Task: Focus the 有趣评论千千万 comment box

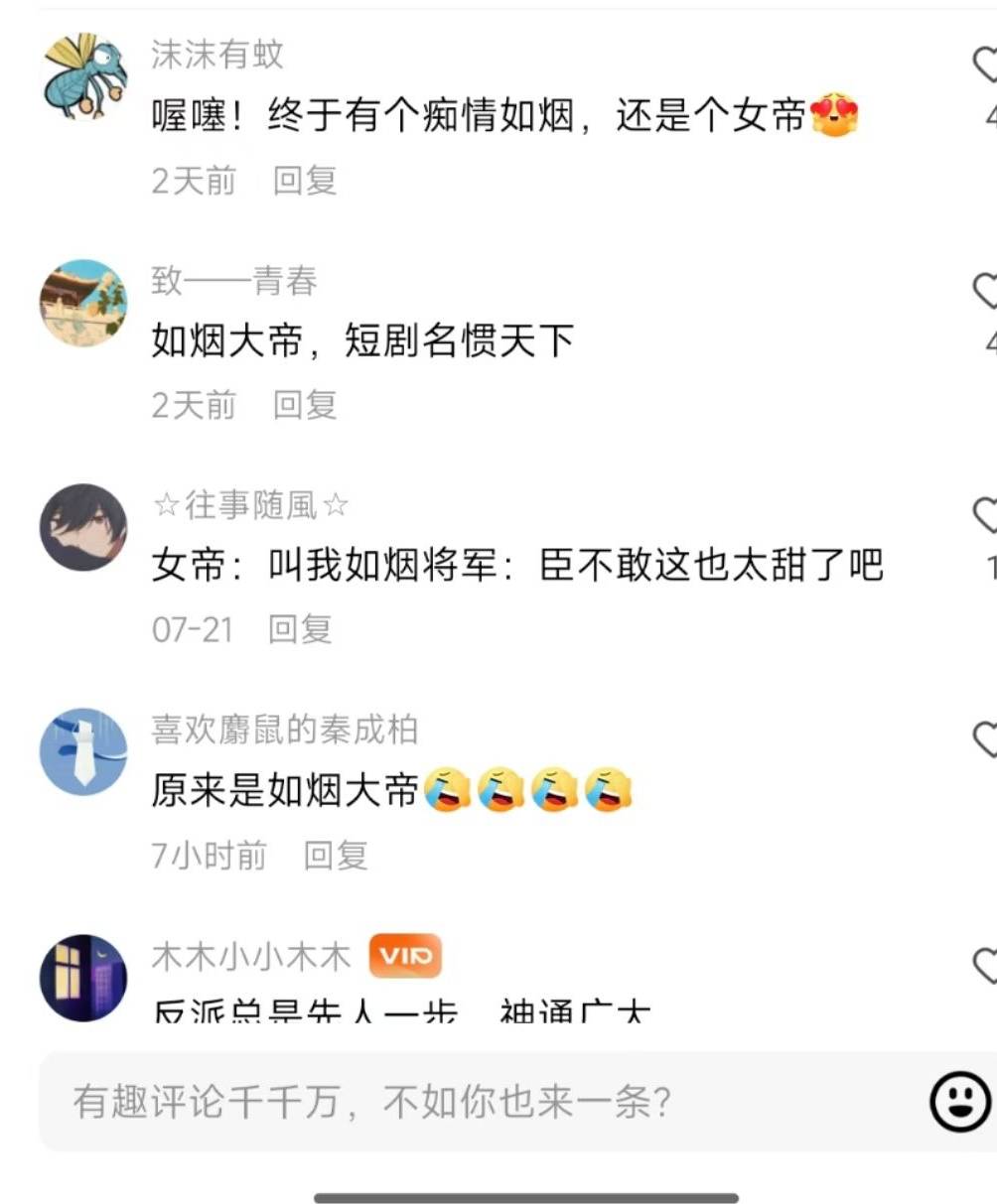Action: 477,1102
